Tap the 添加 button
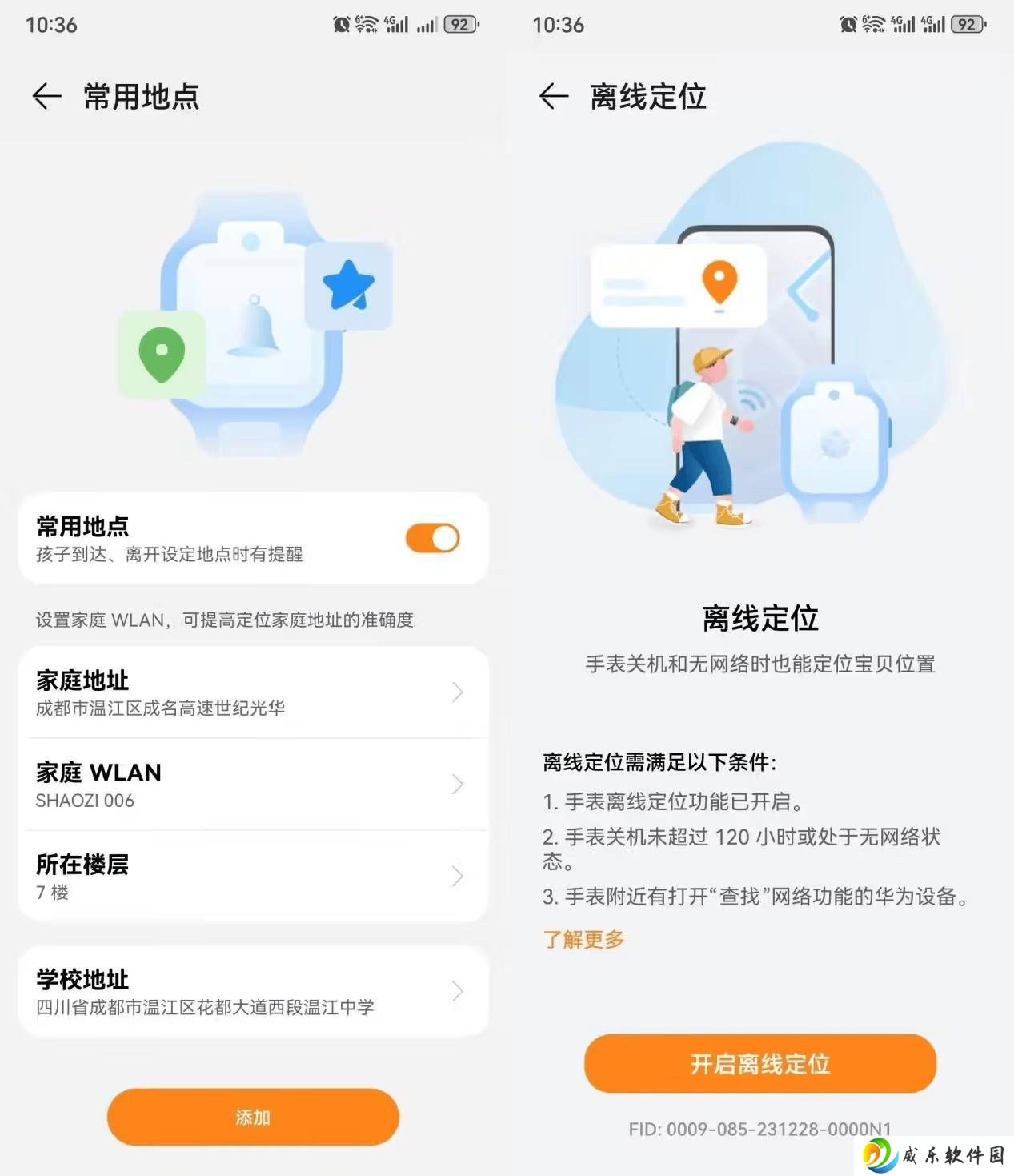This screenshot has height=1176, width=1014. pyautogui.click(x=253, y=1117)
